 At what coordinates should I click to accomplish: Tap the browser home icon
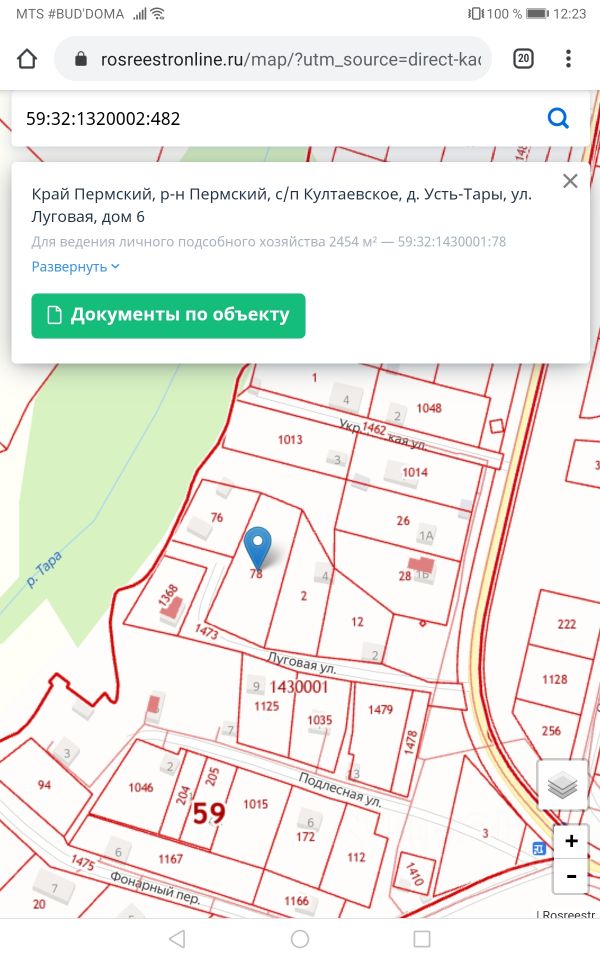[x=27, y=60]
